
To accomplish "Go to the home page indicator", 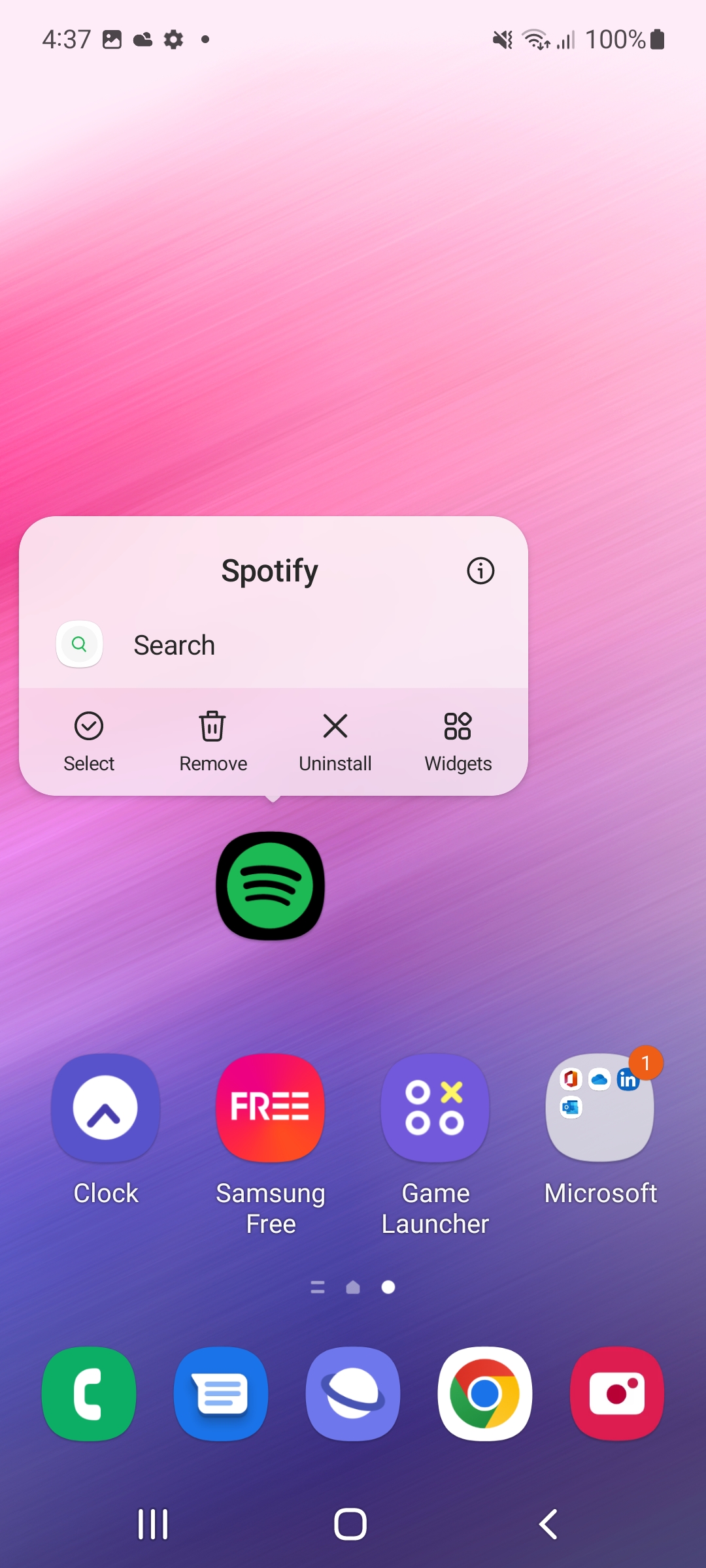I will pos(353,1287).
